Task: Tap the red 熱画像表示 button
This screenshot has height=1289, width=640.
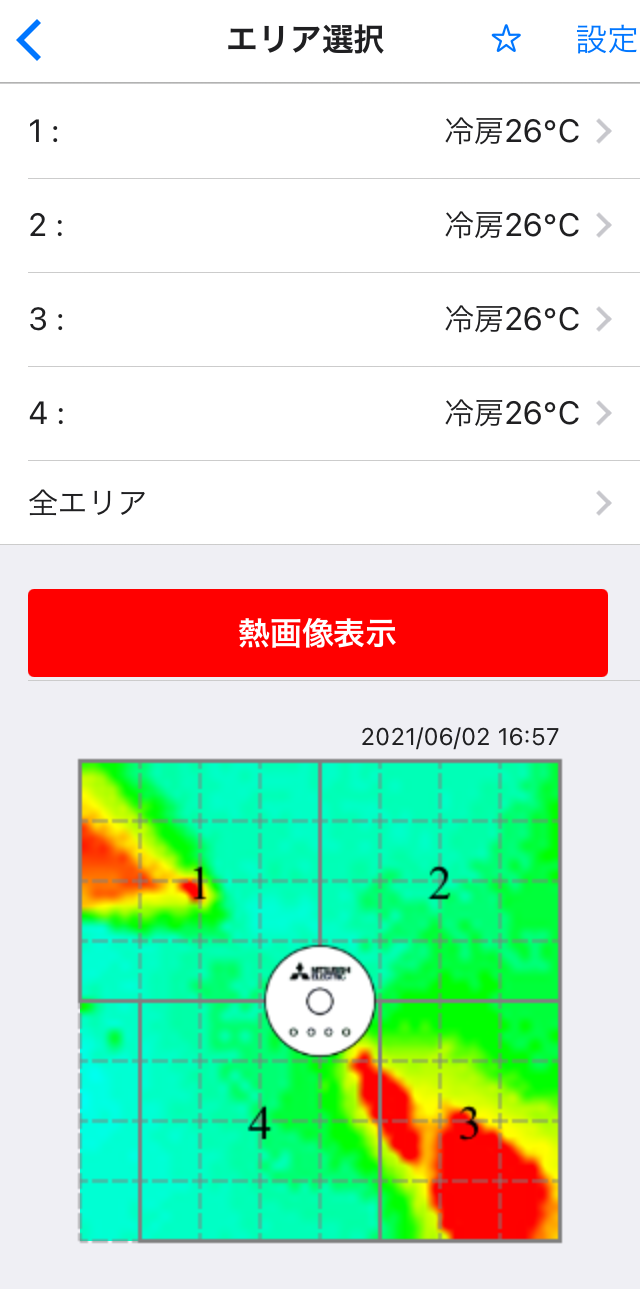Action: point(318,633)
